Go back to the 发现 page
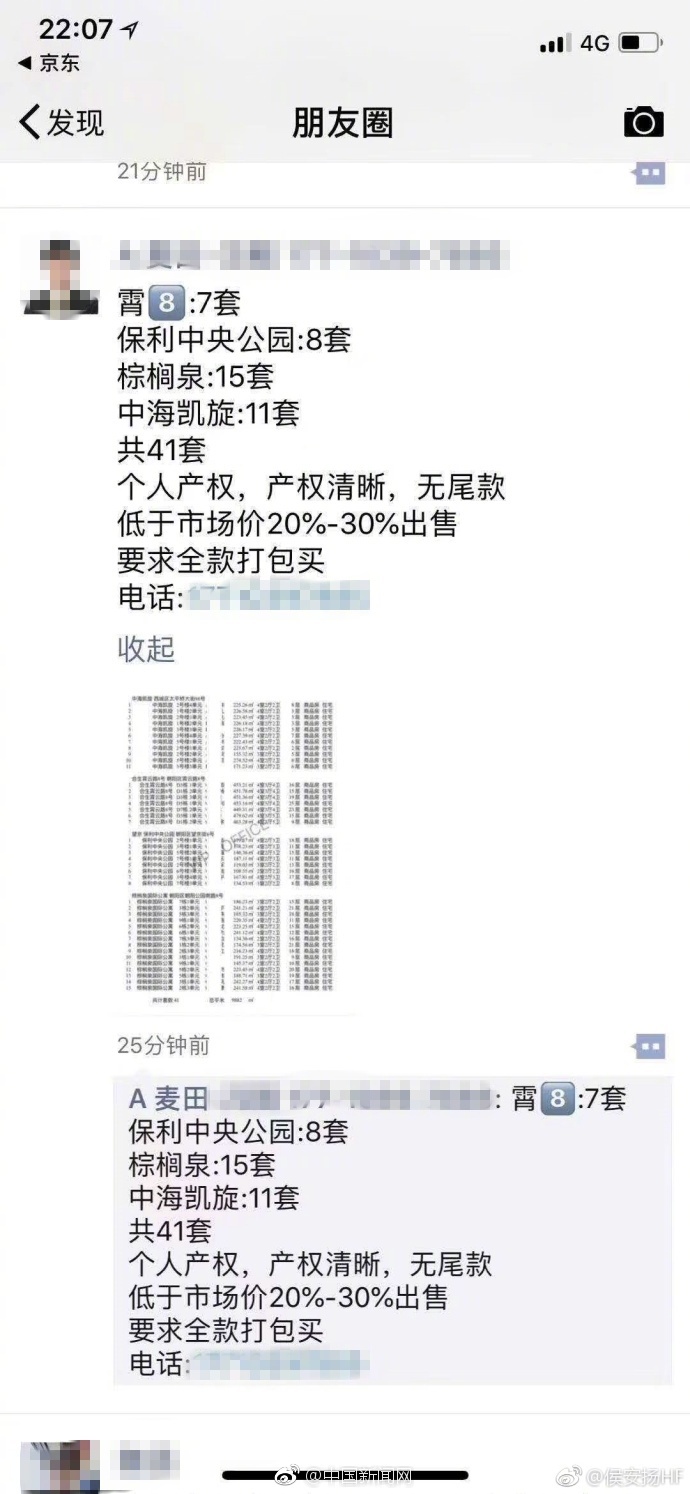The height and width of the screenshot is (1494, 690). point(62,122)
